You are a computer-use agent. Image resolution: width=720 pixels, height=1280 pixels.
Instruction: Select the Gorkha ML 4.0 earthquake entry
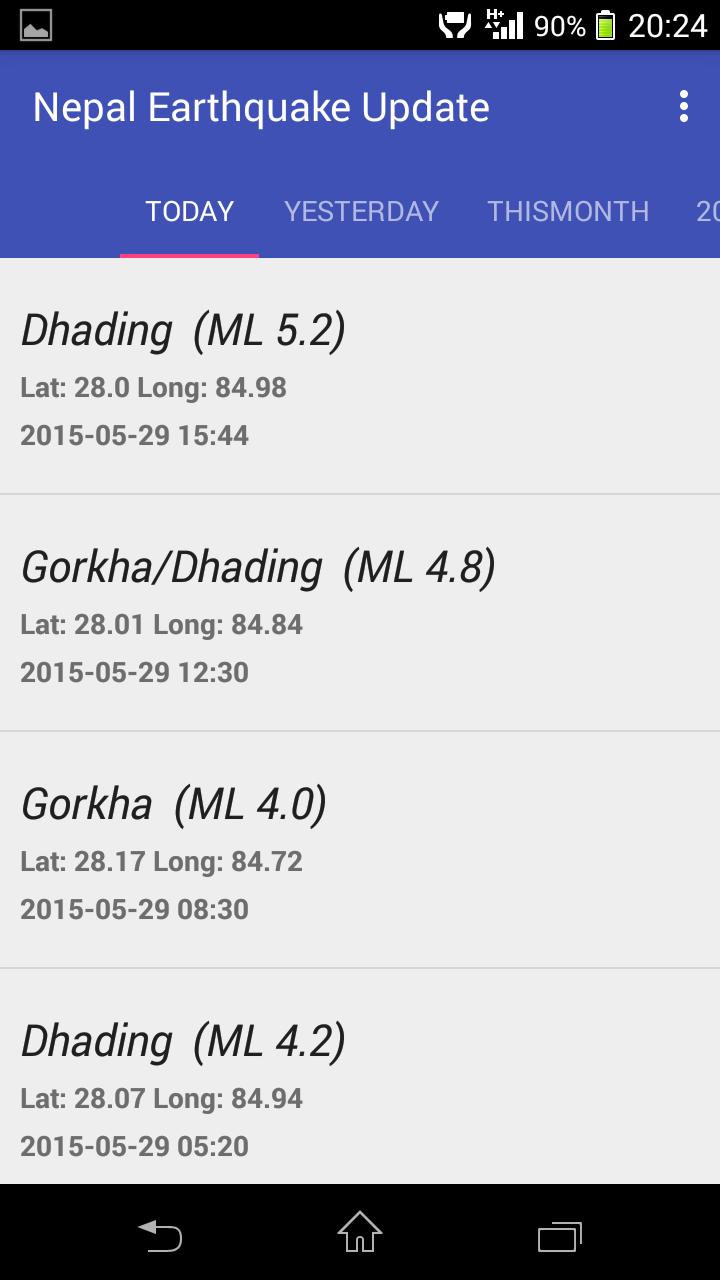click(360, 852)
